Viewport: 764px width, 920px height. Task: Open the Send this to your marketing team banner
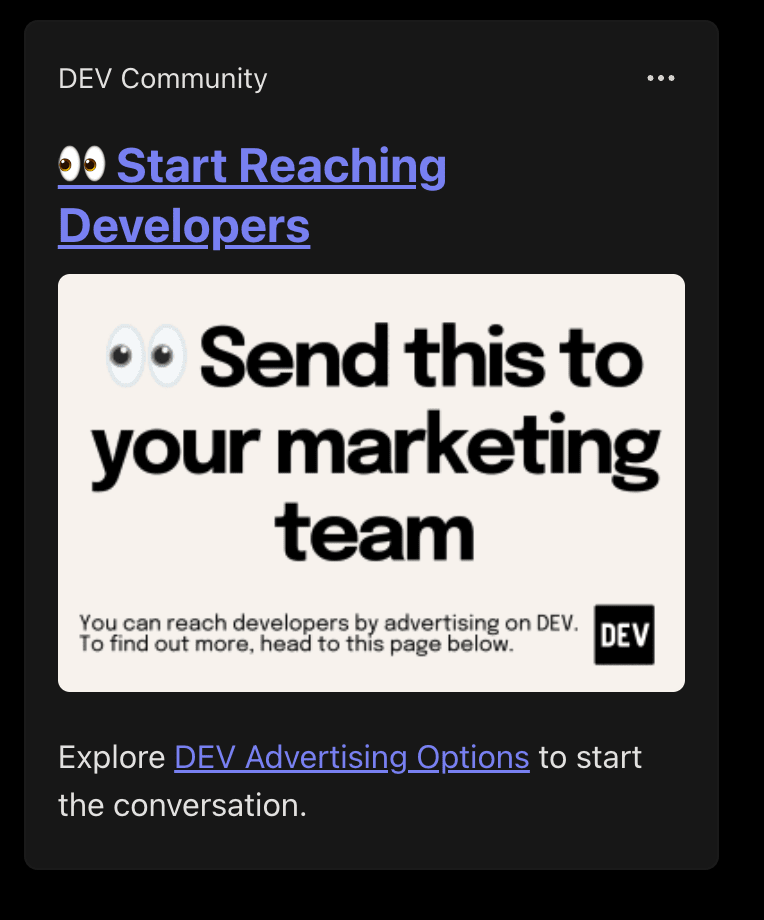(x=371, y=482)
